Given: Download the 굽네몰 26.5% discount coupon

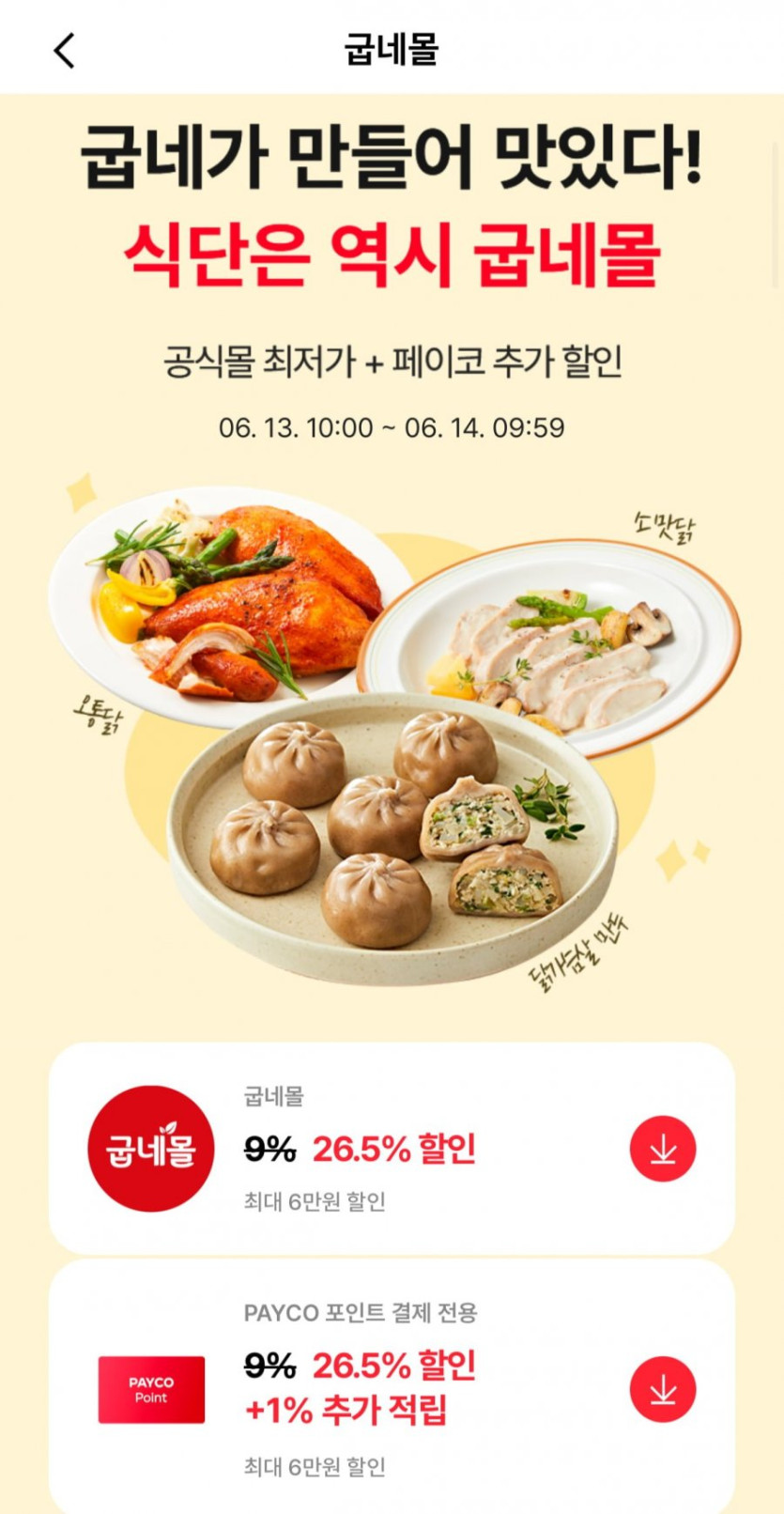Looking at the screenshot, I should (662, 1149).
